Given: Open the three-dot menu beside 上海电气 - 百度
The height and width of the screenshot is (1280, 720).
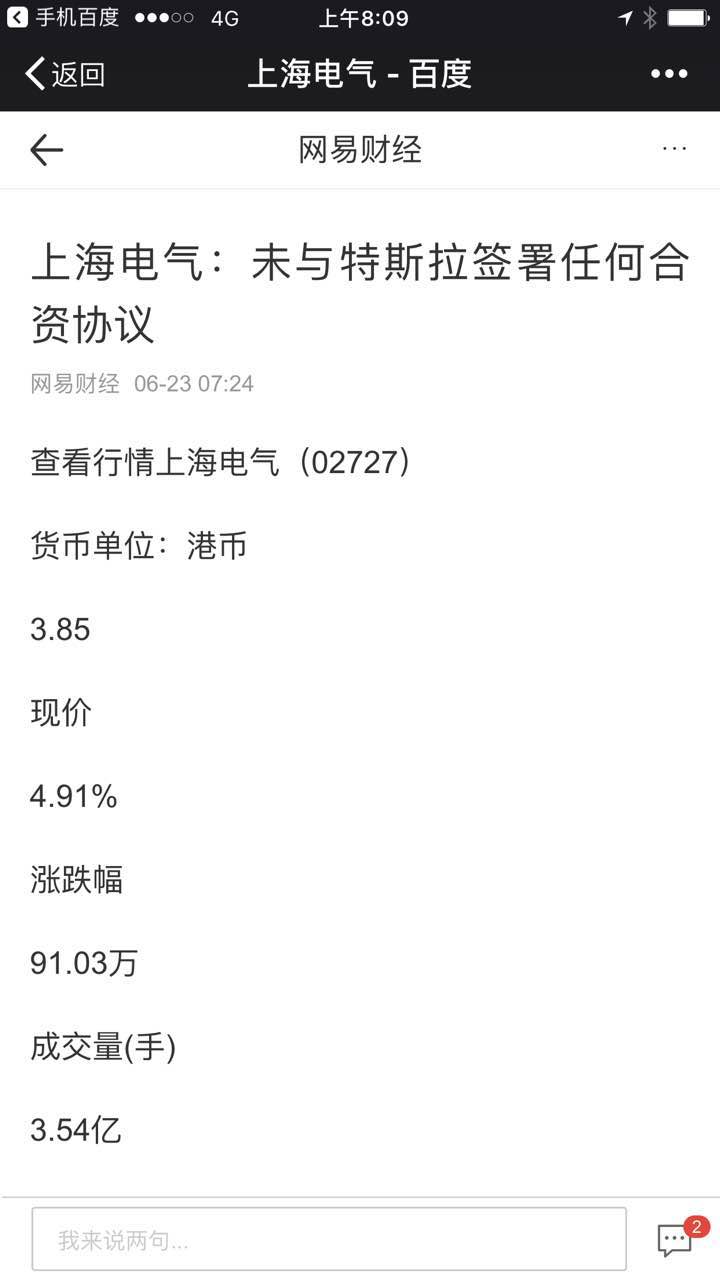Looking at the screenshot, I should 669,74.
